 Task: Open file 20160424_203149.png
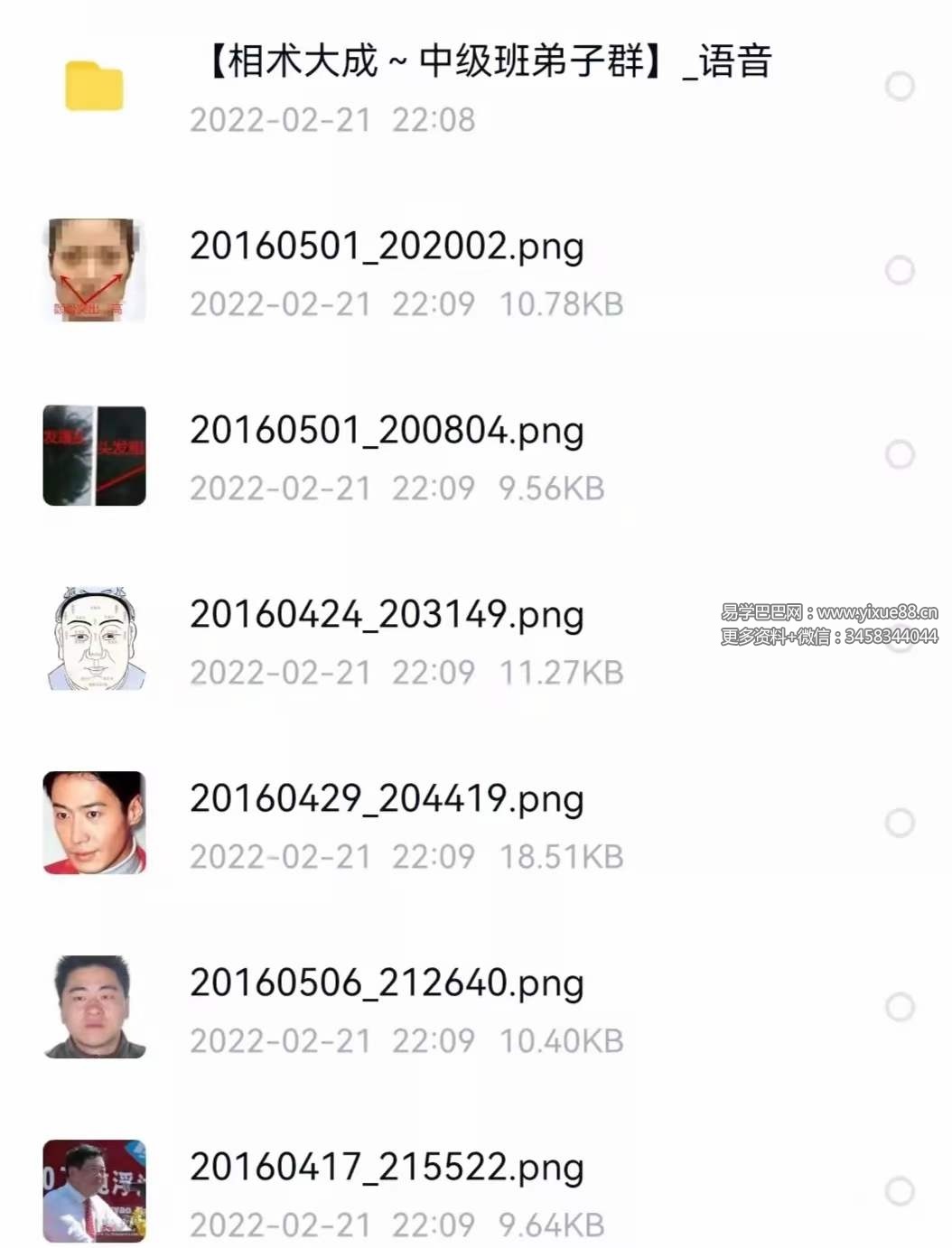pyautogui.click(x=387, y=616)
